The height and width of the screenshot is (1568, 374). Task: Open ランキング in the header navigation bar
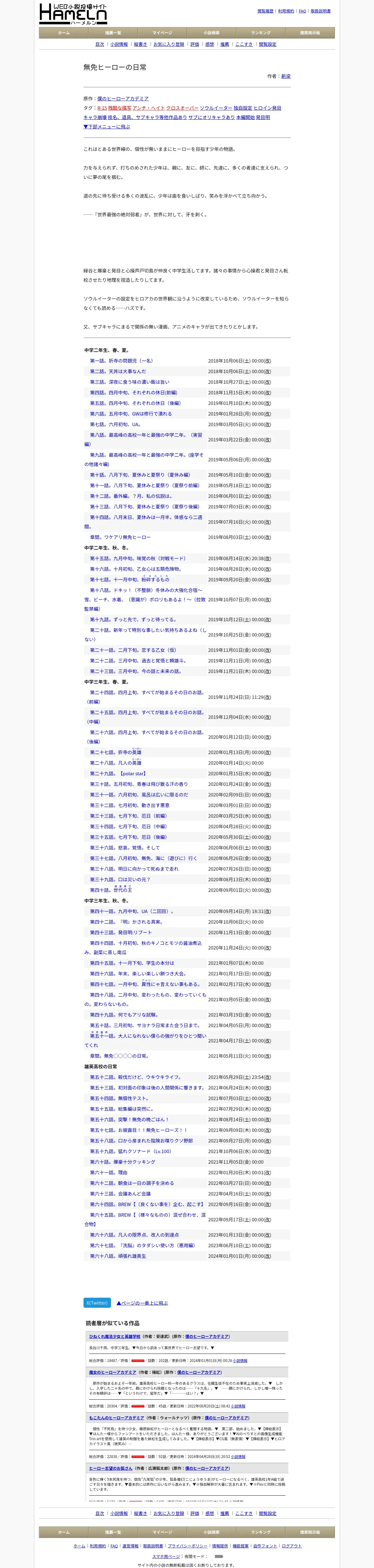[261, 33]
